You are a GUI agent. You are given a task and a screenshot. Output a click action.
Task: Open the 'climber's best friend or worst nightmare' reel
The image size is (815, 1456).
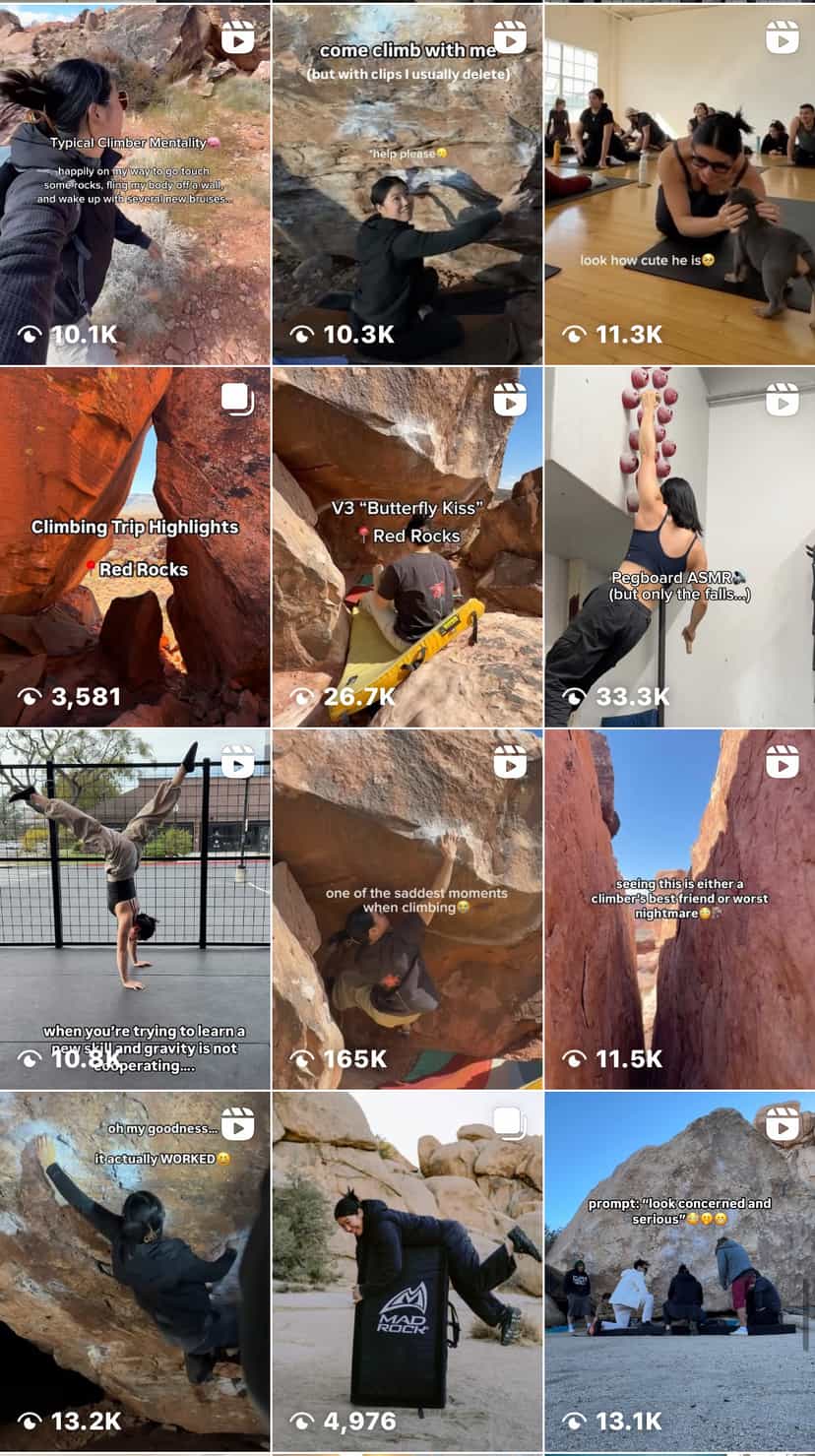point(679,909)
